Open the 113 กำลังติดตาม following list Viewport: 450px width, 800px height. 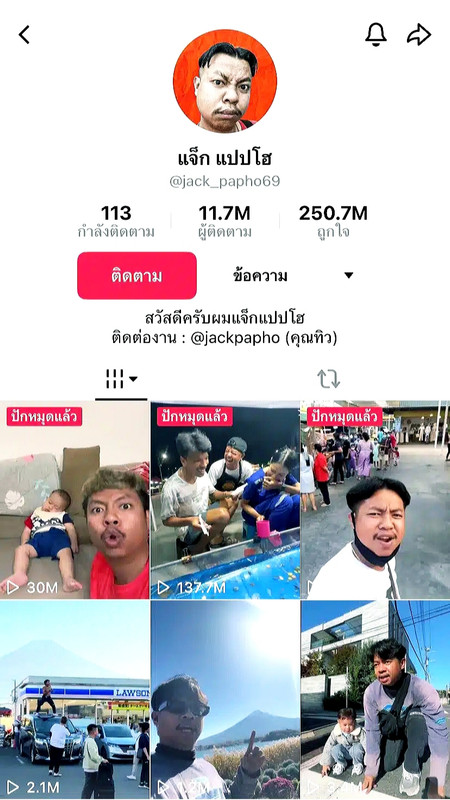(116, 221)
